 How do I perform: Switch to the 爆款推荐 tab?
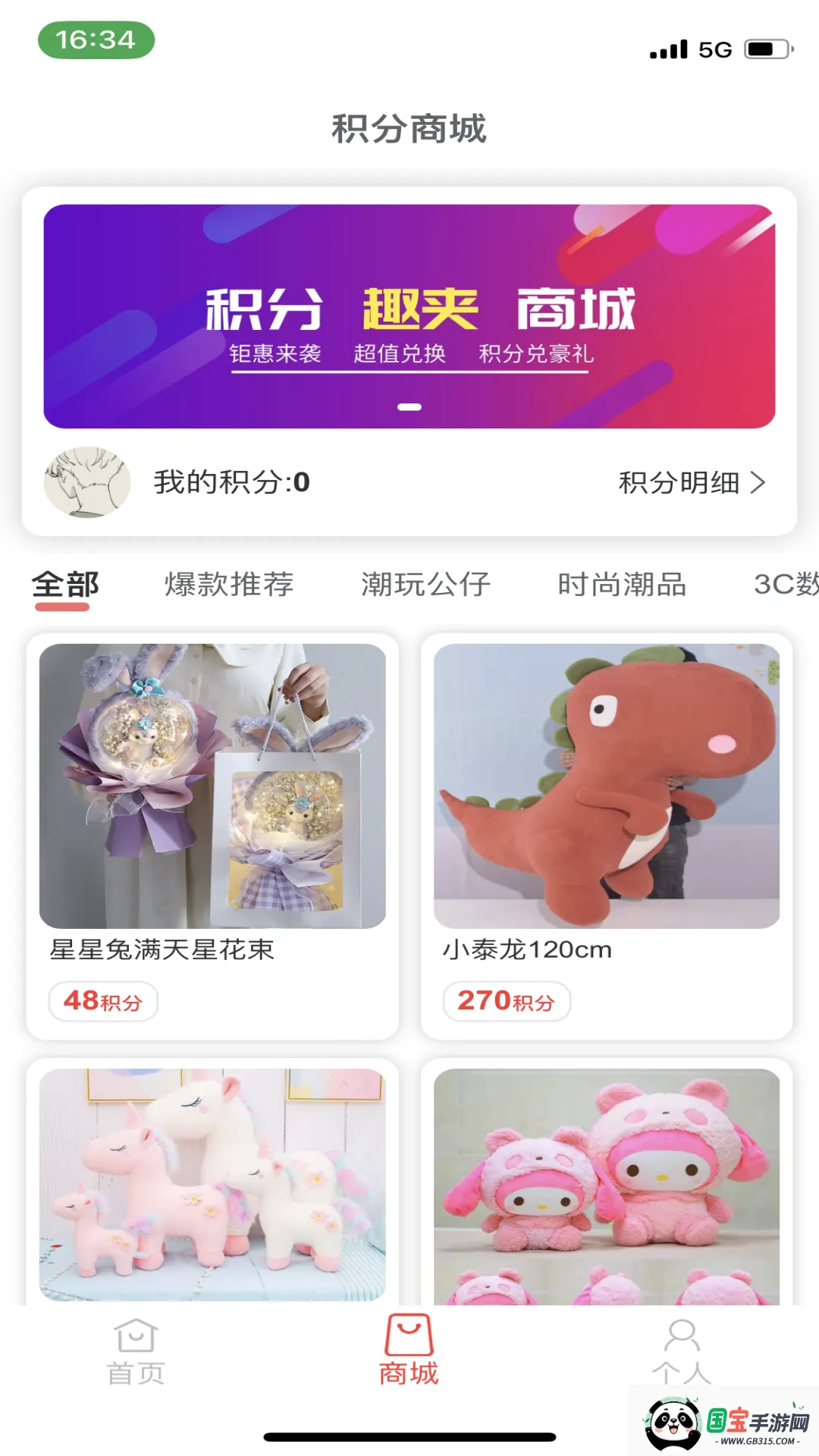click(228, 584)
